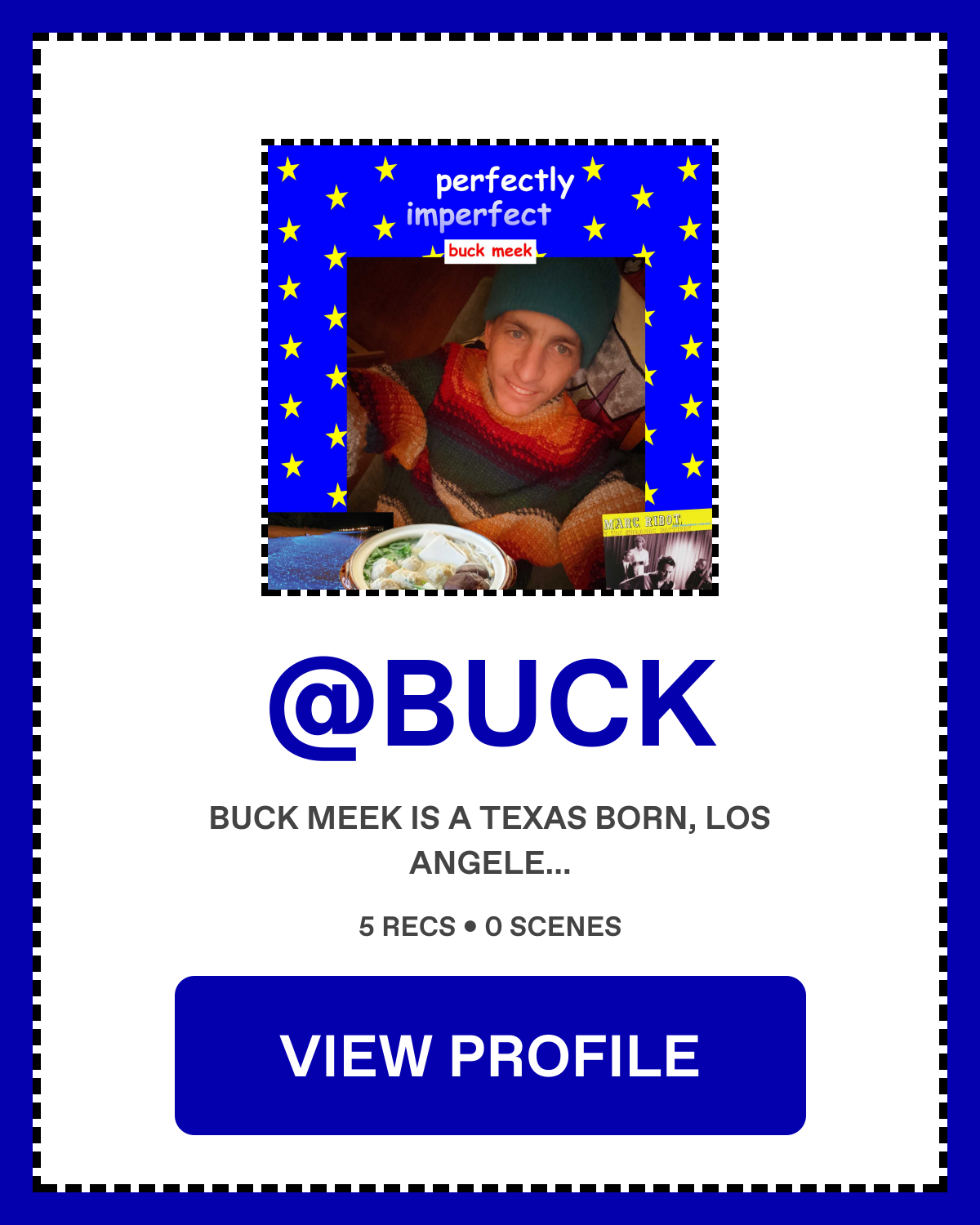980x1225 pixels.
Task: Open Buck Meek's profile picture
Action: [490, 367]
